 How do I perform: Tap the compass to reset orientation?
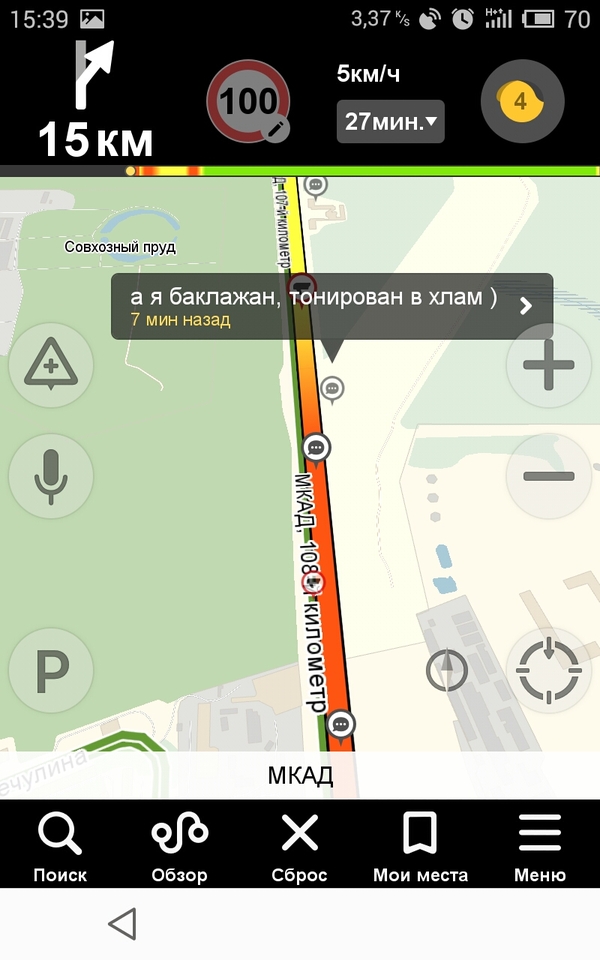[x=447, y=669]
